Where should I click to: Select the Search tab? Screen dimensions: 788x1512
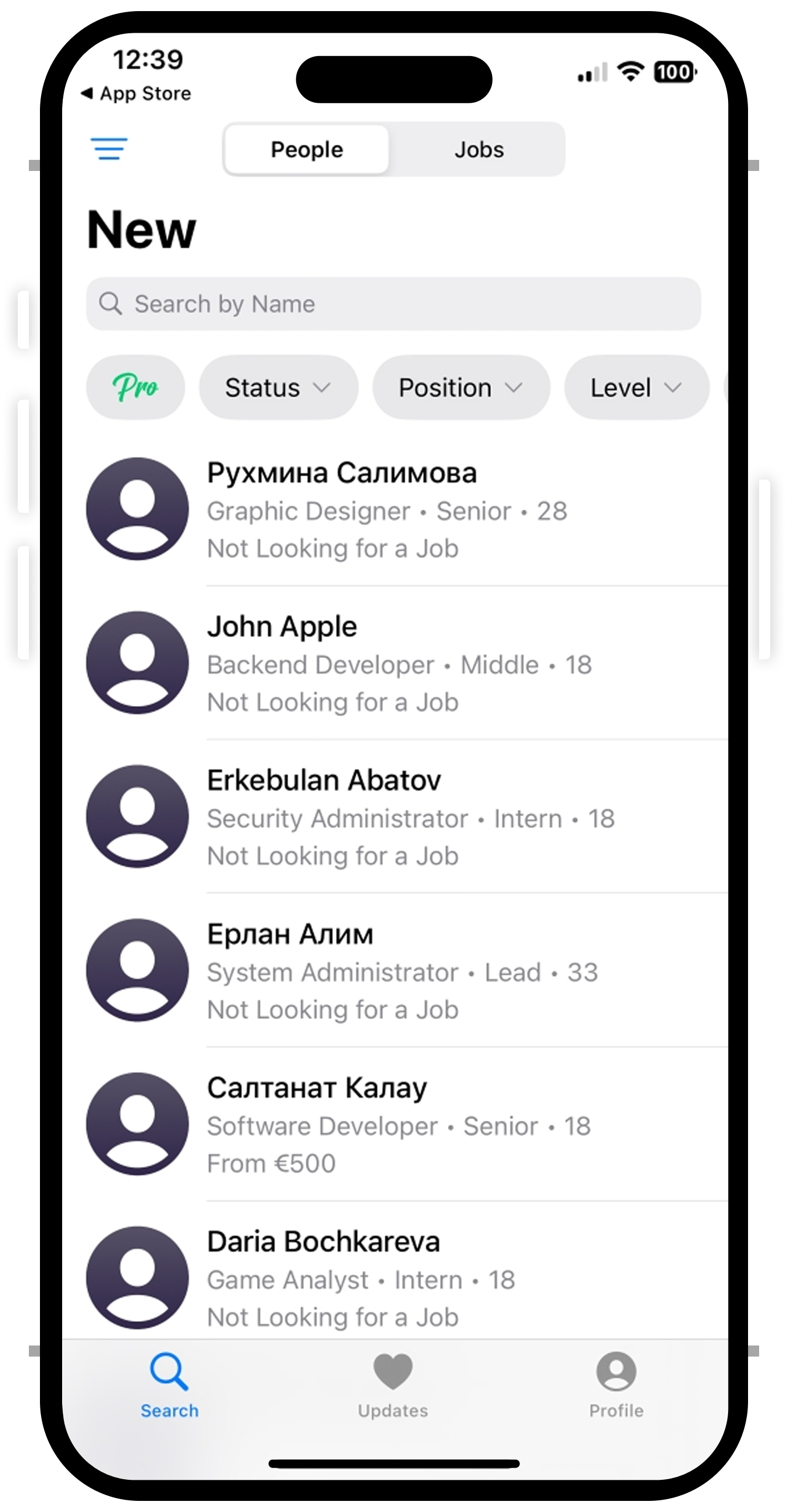pos(170,1385)
